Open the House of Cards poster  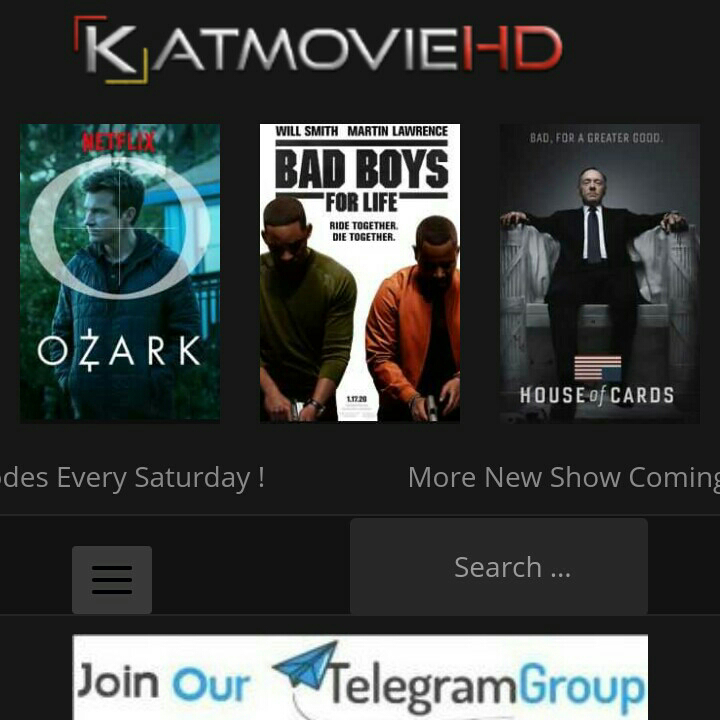[600, 273]
